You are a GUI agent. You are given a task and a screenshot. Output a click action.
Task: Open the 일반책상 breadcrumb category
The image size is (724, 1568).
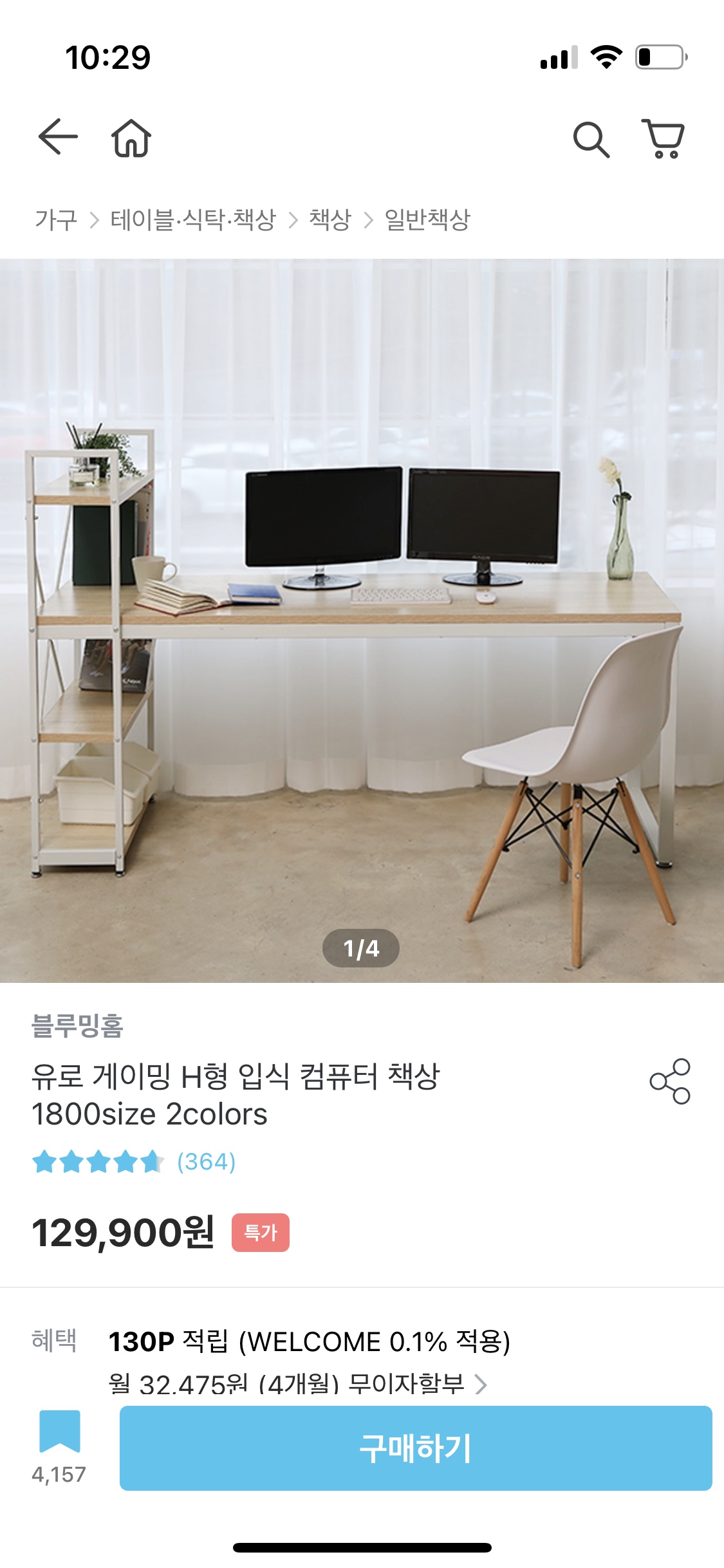[x=427, y=220]
